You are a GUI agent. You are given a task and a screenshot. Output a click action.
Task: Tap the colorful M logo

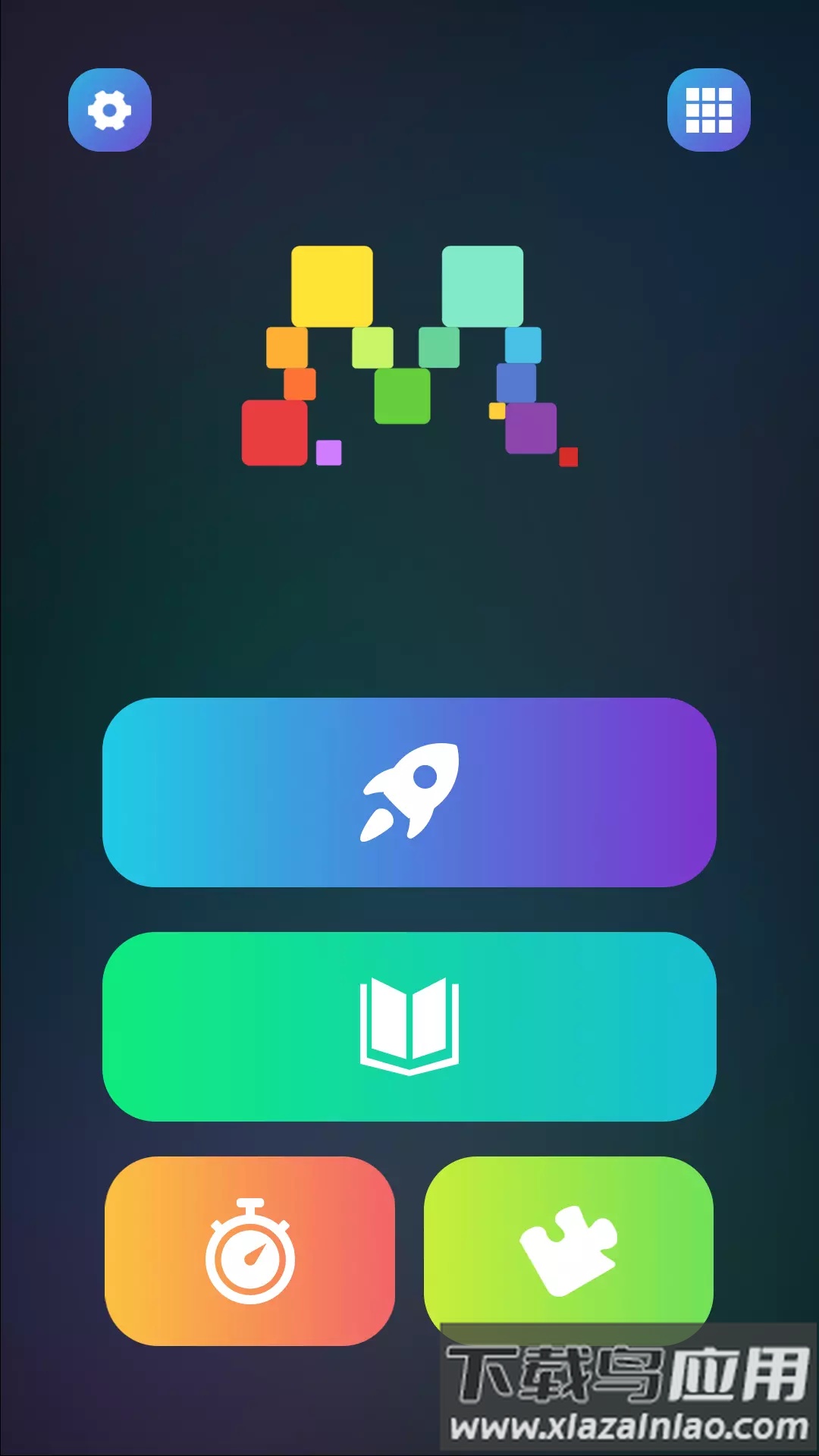[x=409, y=353]
